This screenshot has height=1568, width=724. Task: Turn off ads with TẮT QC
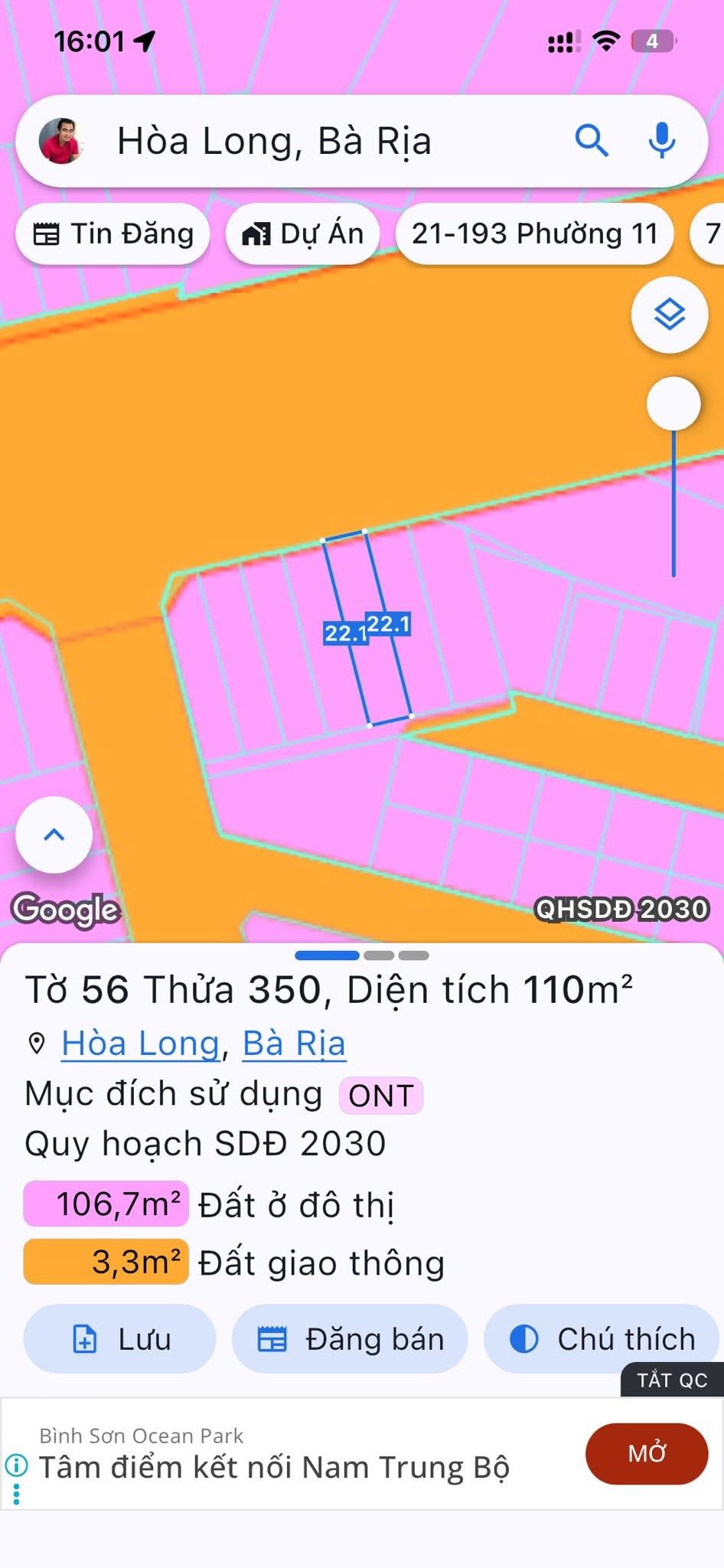coord(671,1380)
